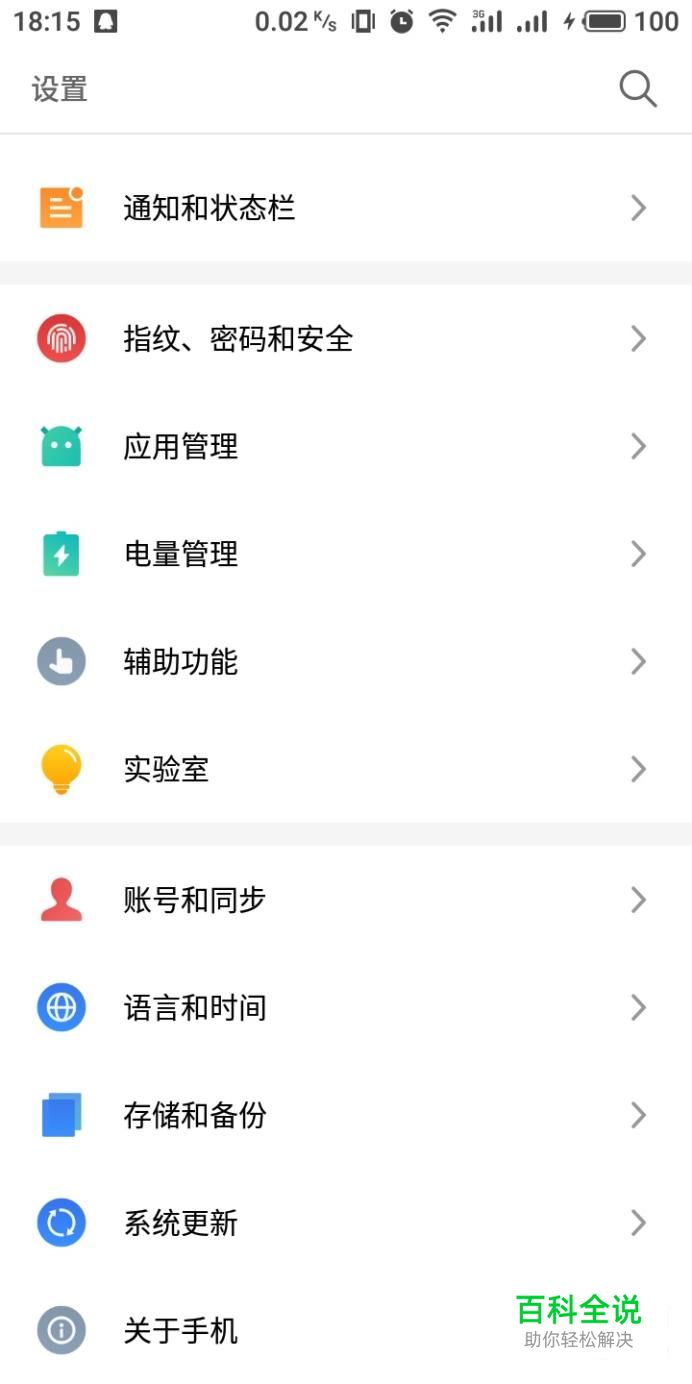Enter the 实验室 section
This screenshot has width=692, height=1384.
click(x=166, y=769)
